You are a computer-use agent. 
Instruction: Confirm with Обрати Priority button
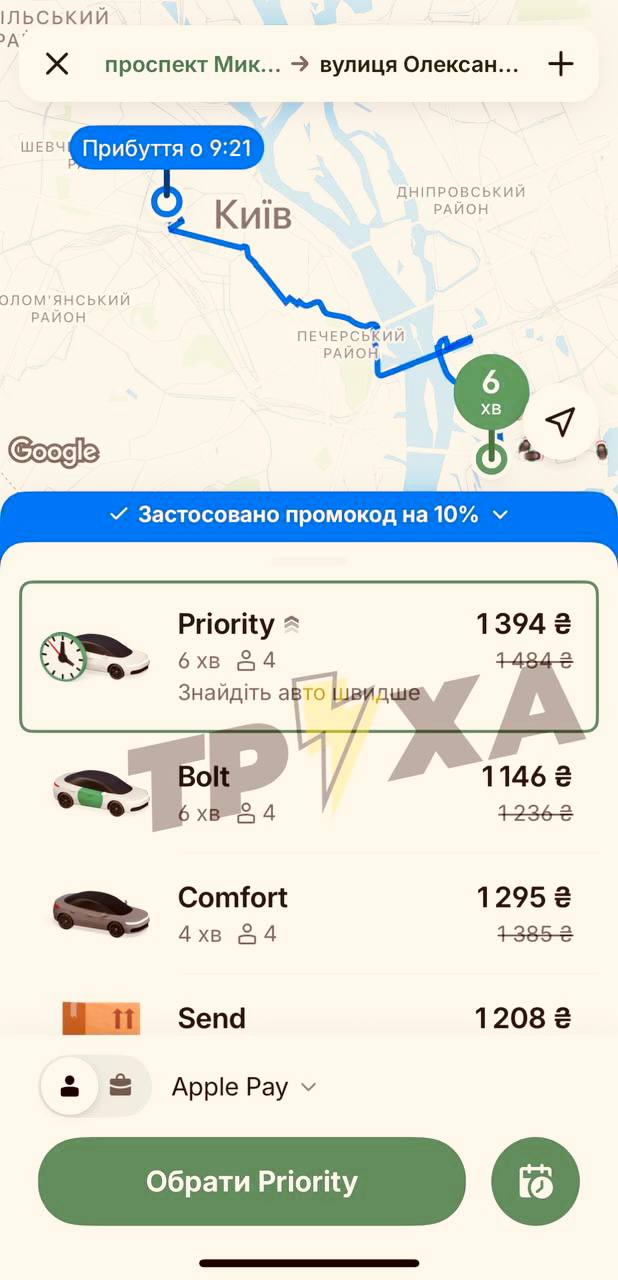coord(252,1181)
